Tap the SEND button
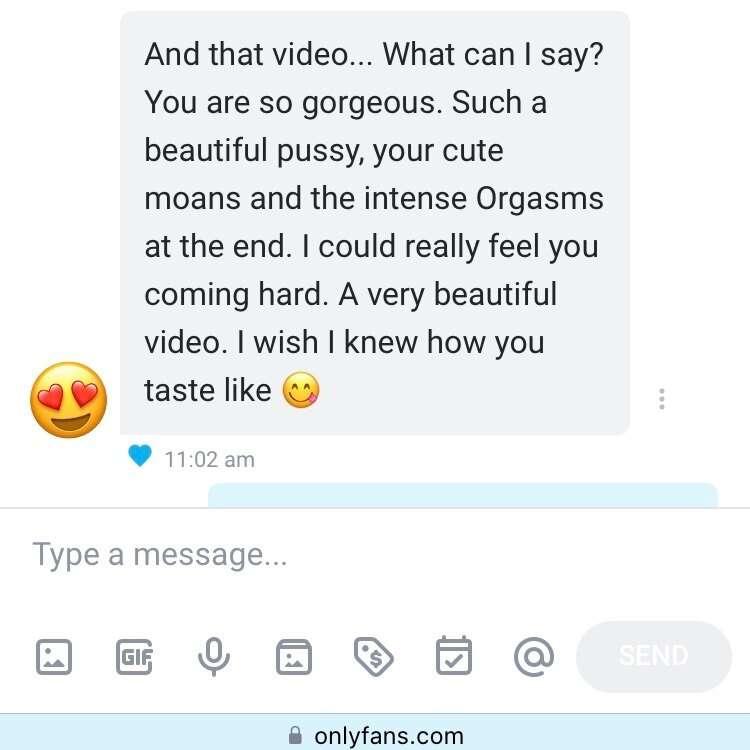750x750 pixels. 654,657
